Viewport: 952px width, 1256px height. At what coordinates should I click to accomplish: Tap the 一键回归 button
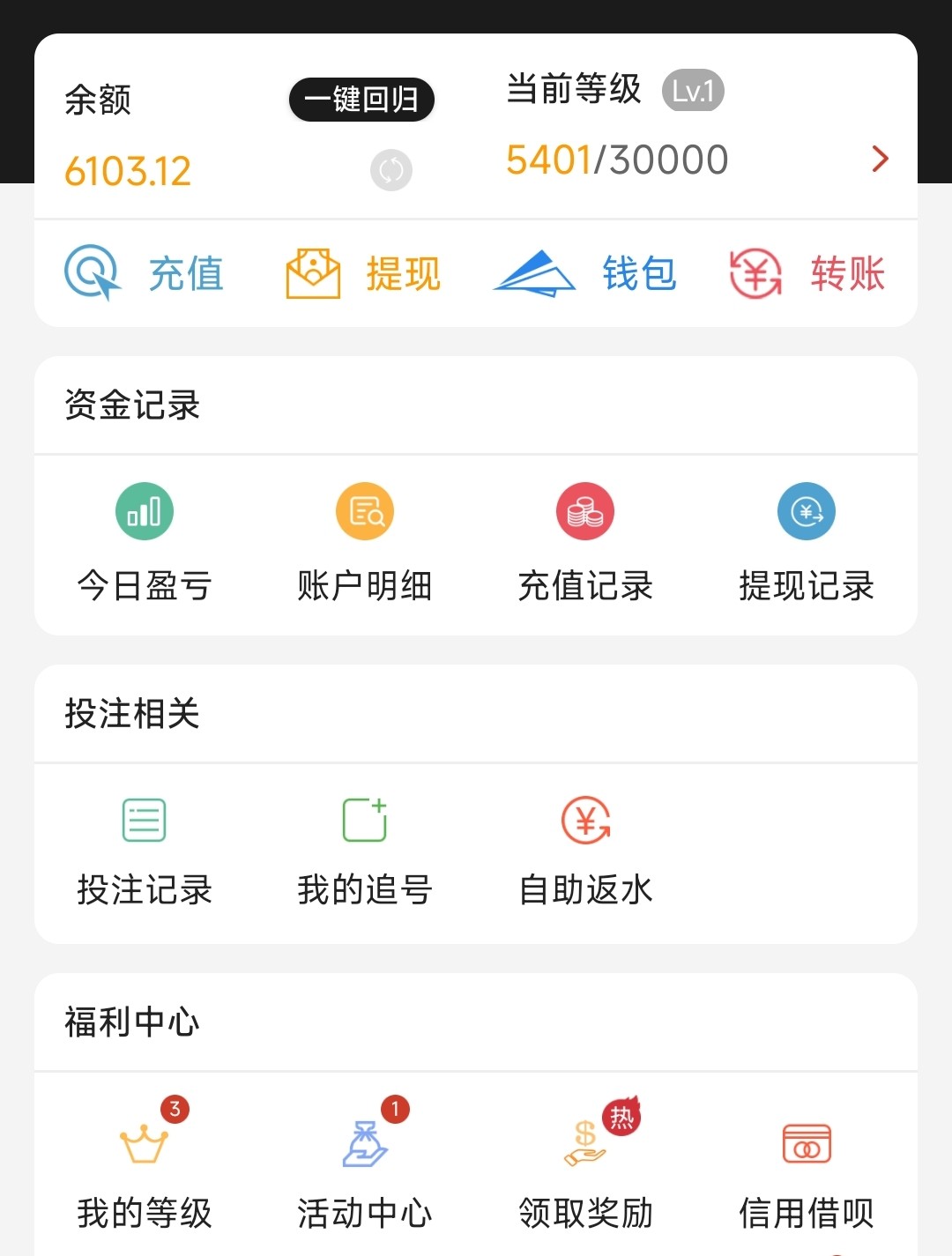361,100
